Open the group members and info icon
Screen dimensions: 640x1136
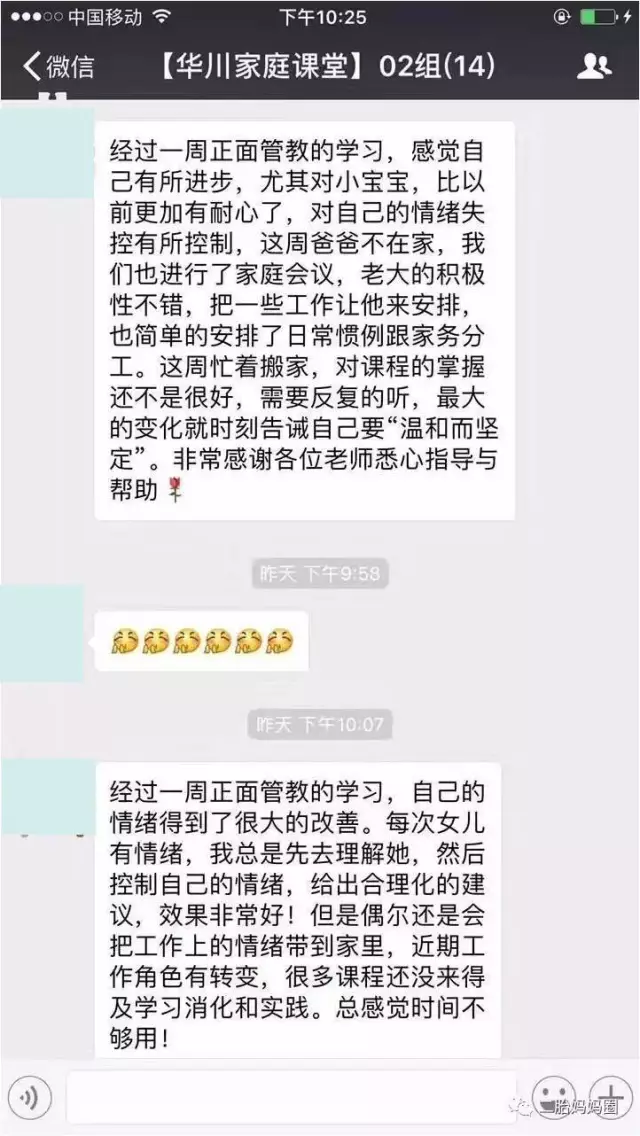(x=594, y=67)
